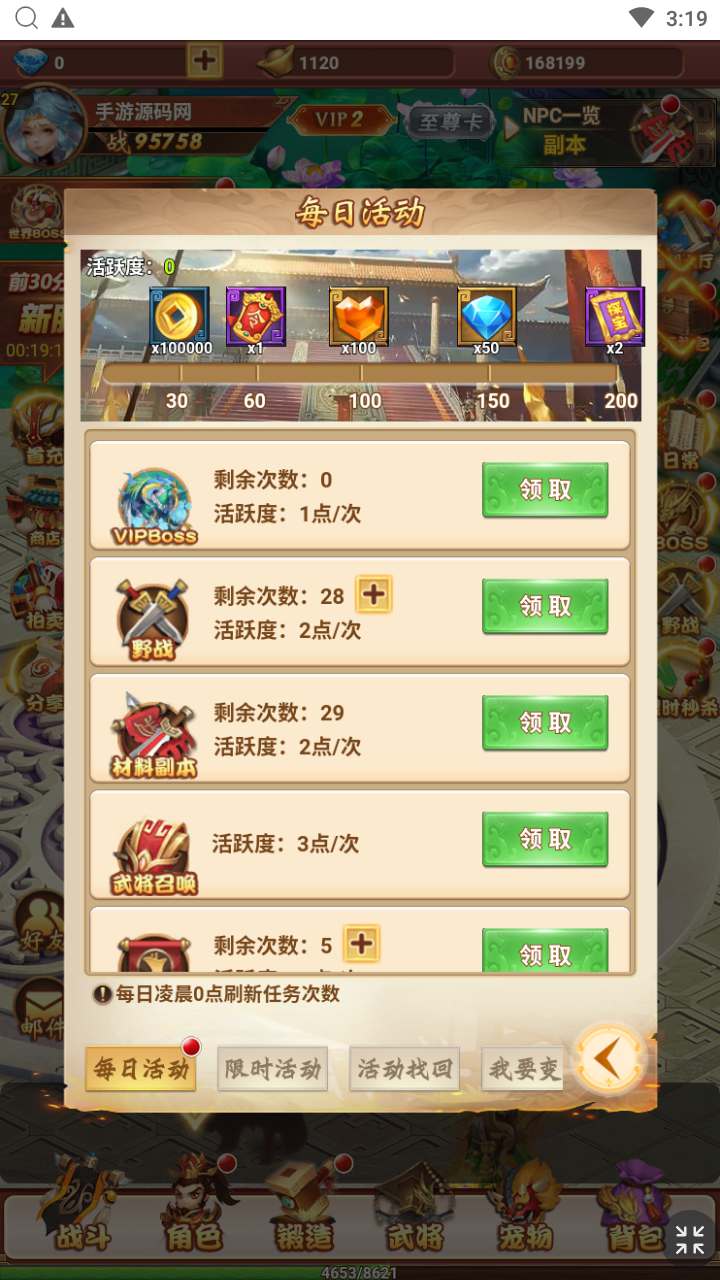This screenshot has height=1280, width=720.
Task: Claim the 材料副本 activity reward
Action: pyautogui.click(x=545, y=722)
